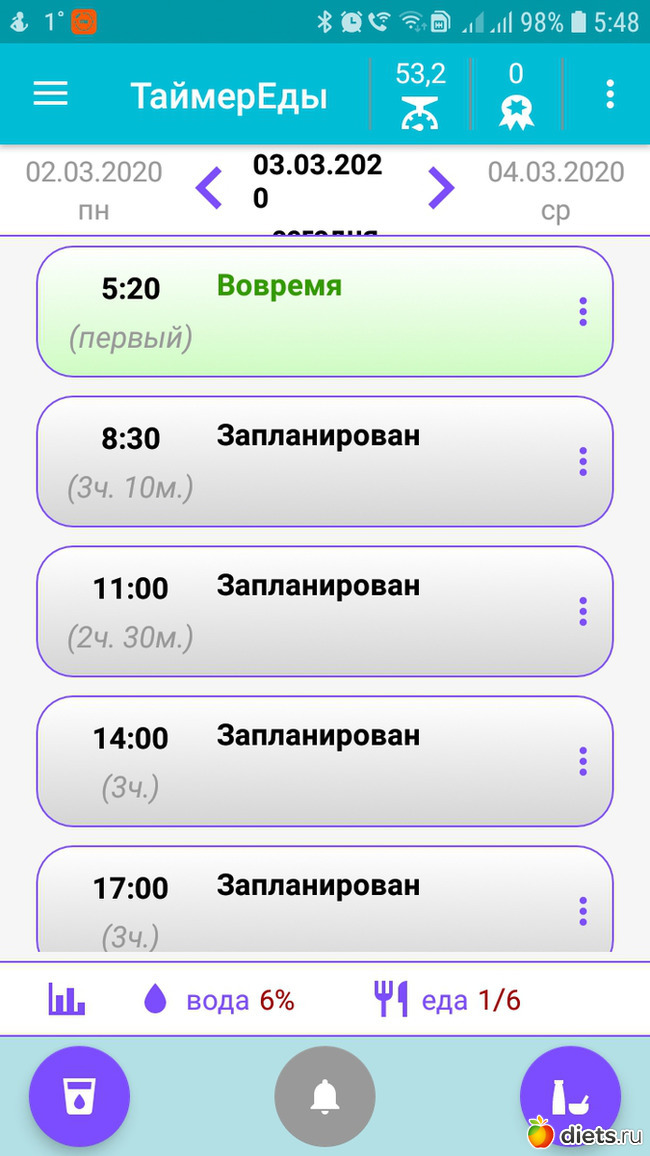Screen dimensions: 650x1156
Task: Open the weight tracker showing 53,2
Action: click(420, 95)
